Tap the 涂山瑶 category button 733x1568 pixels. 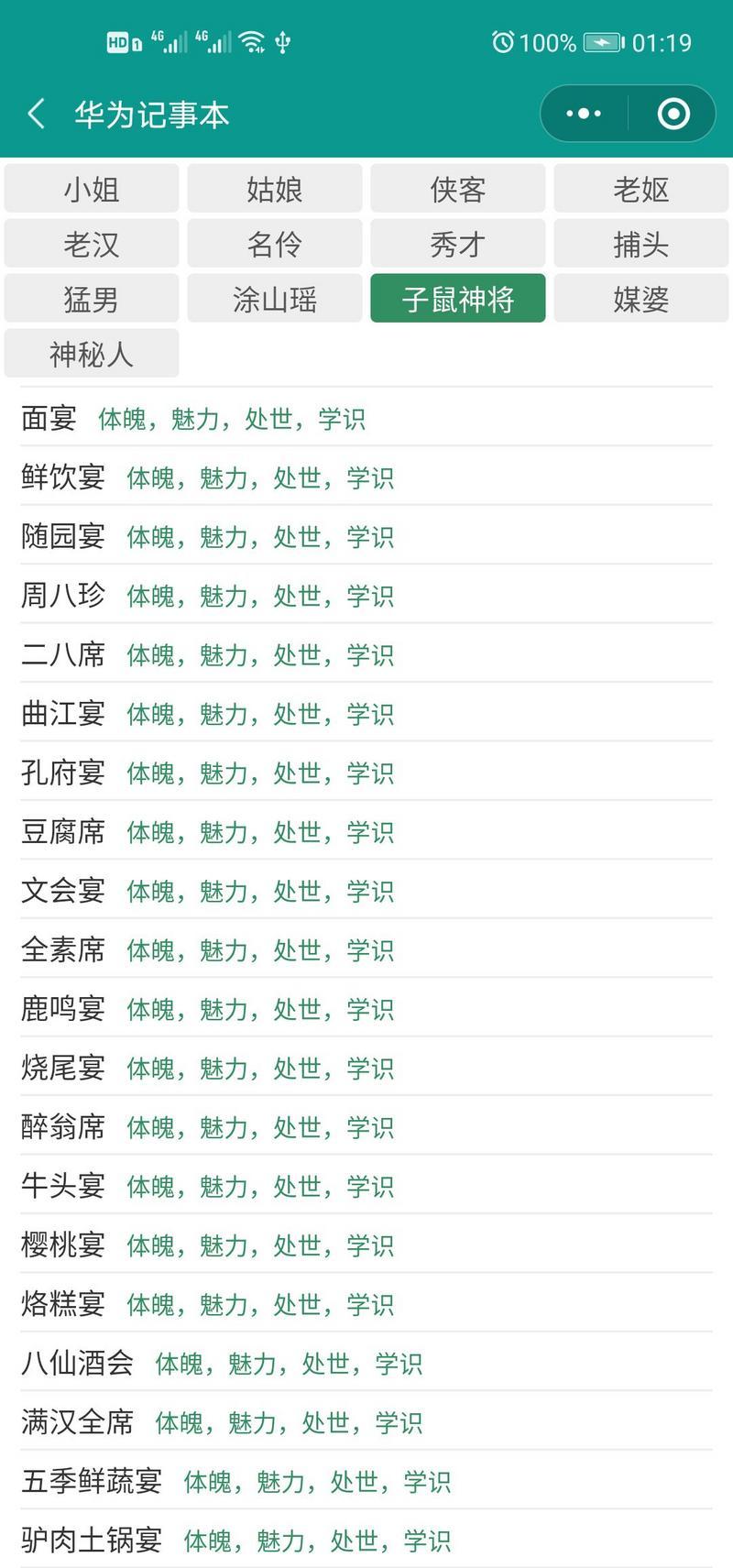click(x=274, y=298)
